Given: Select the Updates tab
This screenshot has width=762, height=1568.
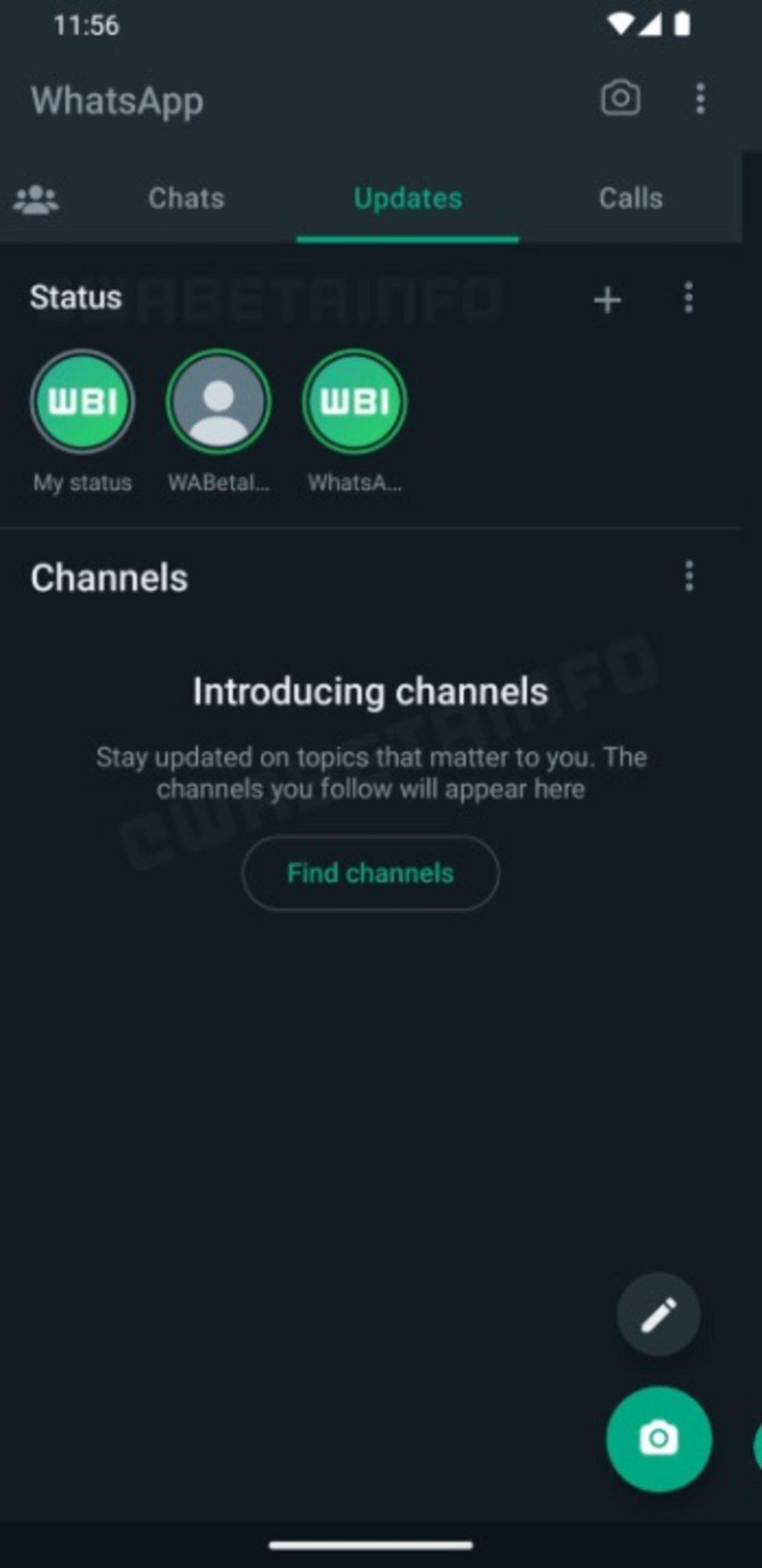Looking at the screenshot, I should 408,198.
